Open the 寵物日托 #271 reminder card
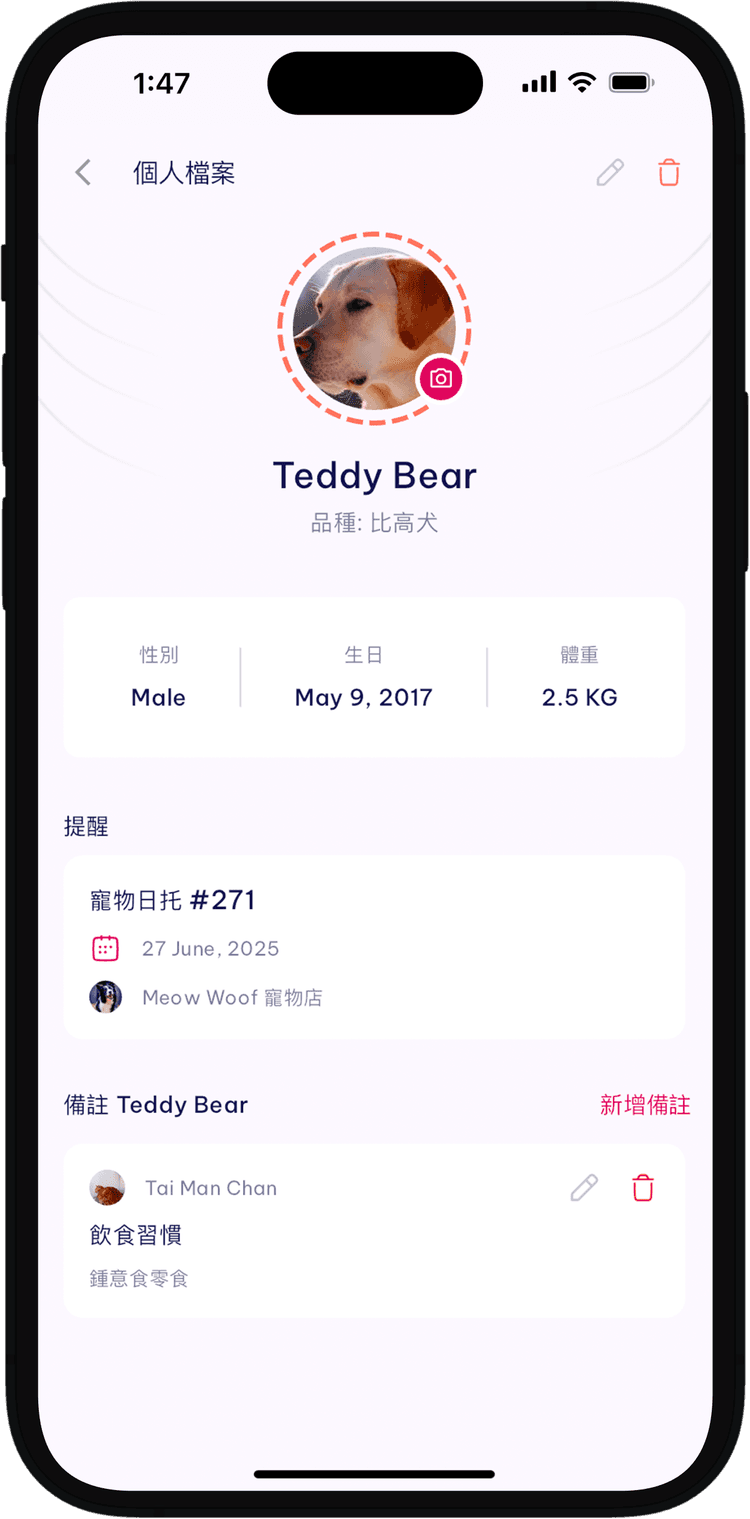This screenshot has width=750, height=1519. click(x=375, y=945)
